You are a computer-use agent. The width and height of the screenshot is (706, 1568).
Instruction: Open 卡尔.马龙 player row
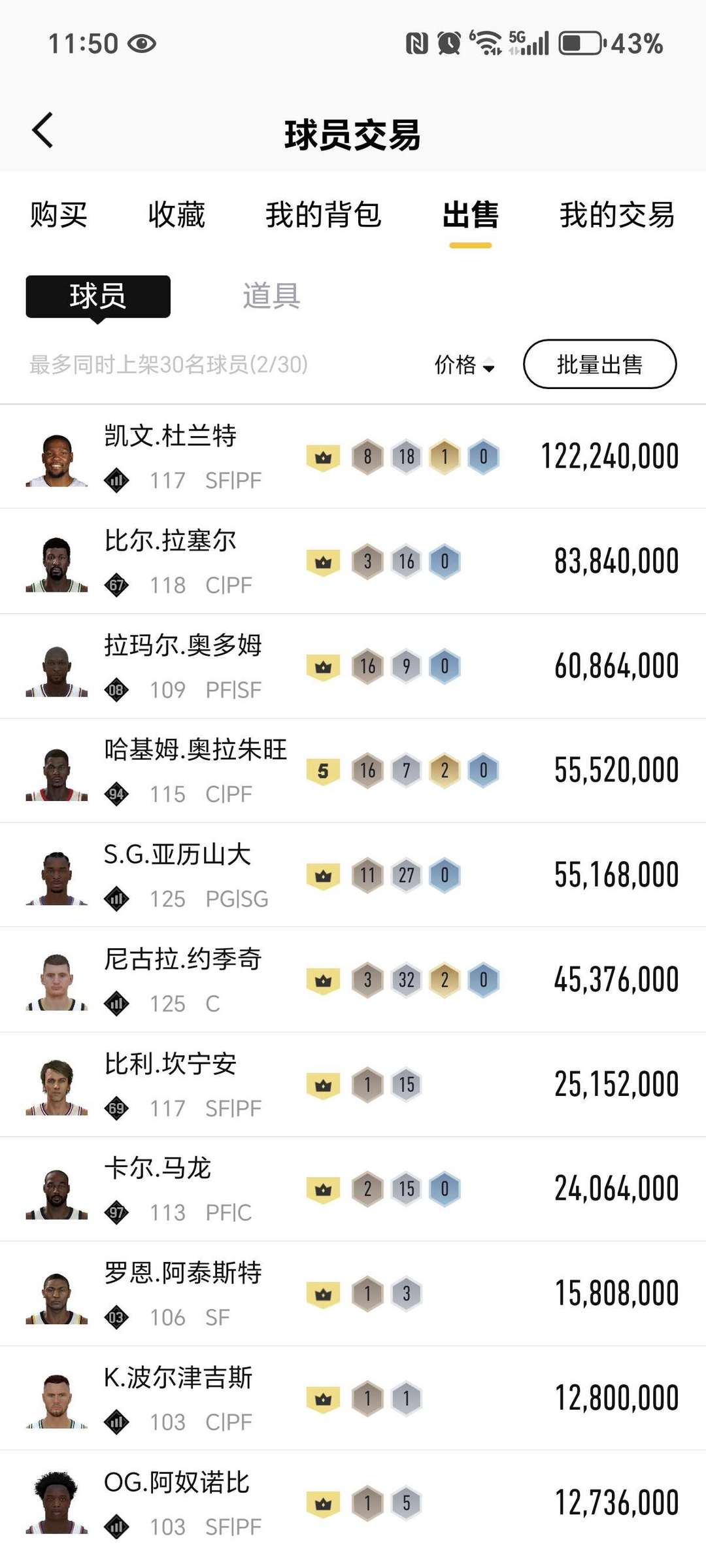(x=353, y=1189)
